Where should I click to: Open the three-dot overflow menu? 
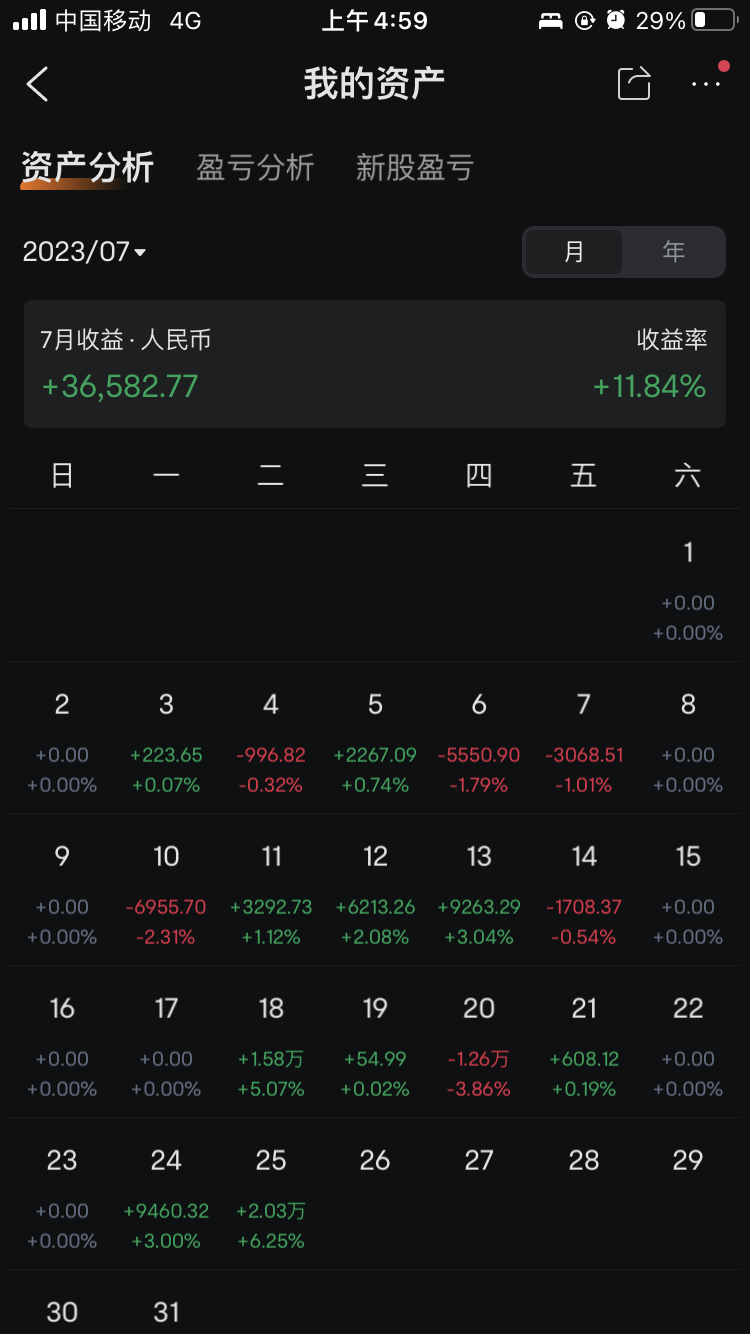point(706,84)
